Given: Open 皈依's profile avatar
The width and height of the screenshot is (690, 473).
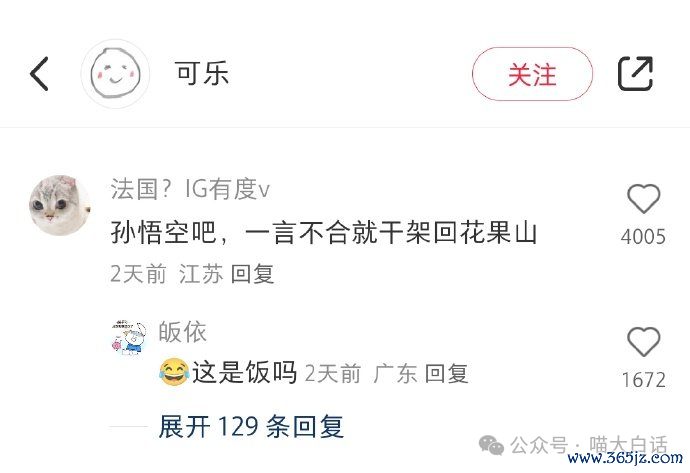Looking at the screenshot, I should click(x=129, y=340).
